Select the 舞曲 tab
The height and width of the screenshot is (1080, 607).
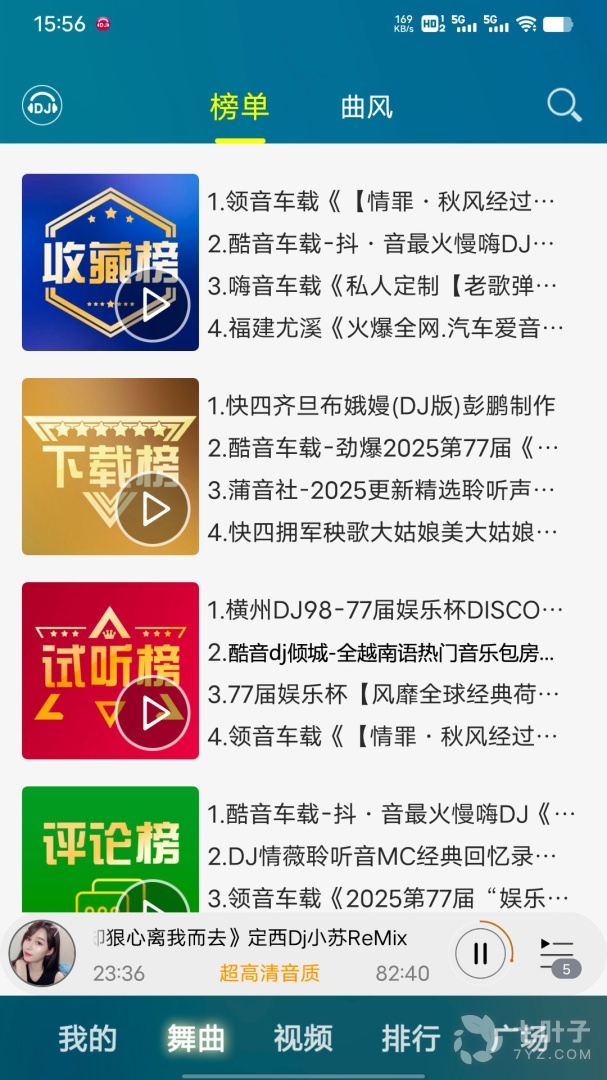point(195,1039)
